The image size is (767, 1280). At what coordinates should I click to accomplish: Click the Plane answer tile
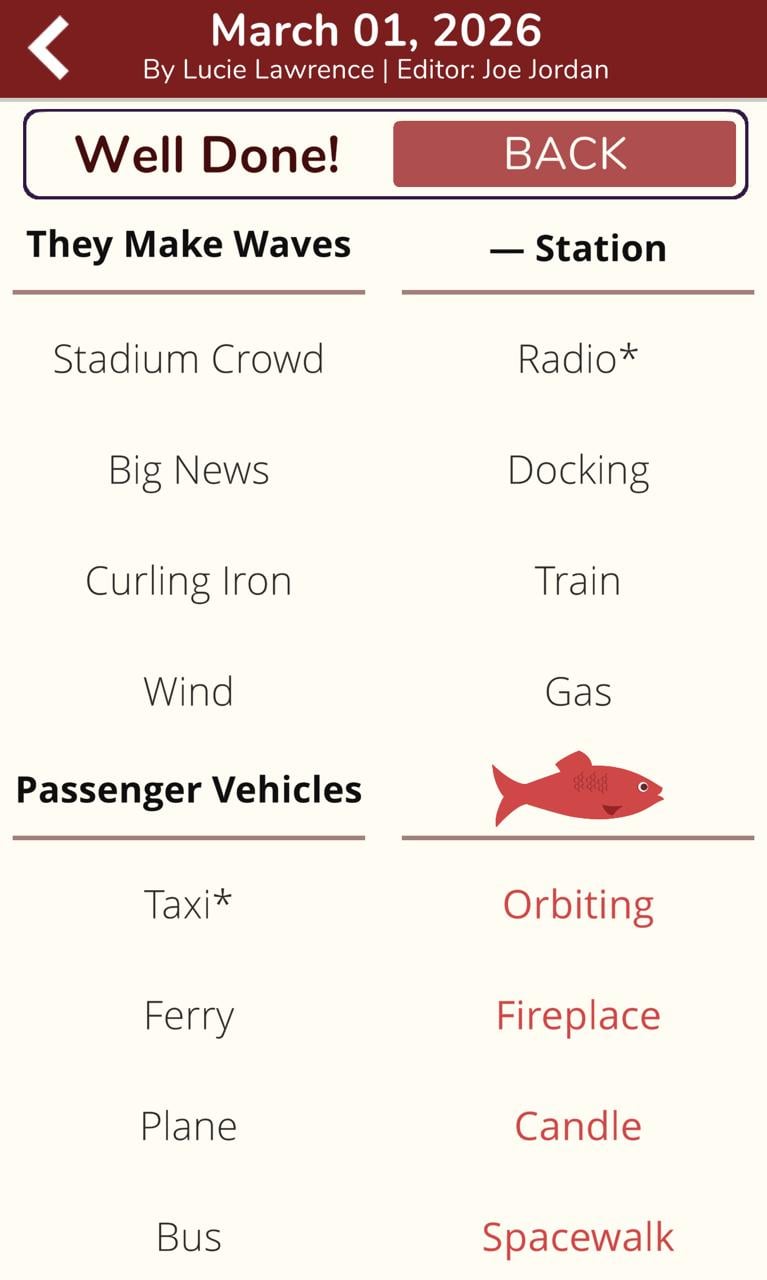point(189,1125)
